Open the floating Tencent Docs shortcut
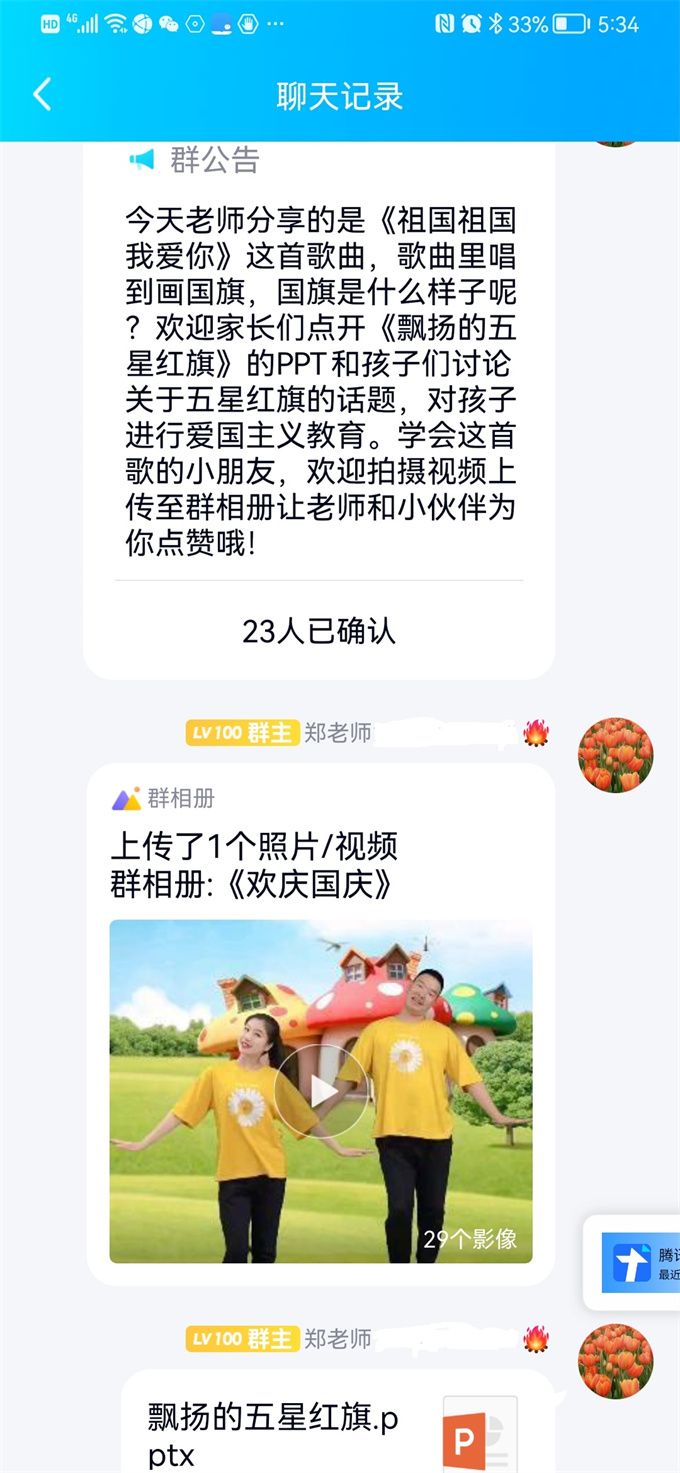 634,1262
